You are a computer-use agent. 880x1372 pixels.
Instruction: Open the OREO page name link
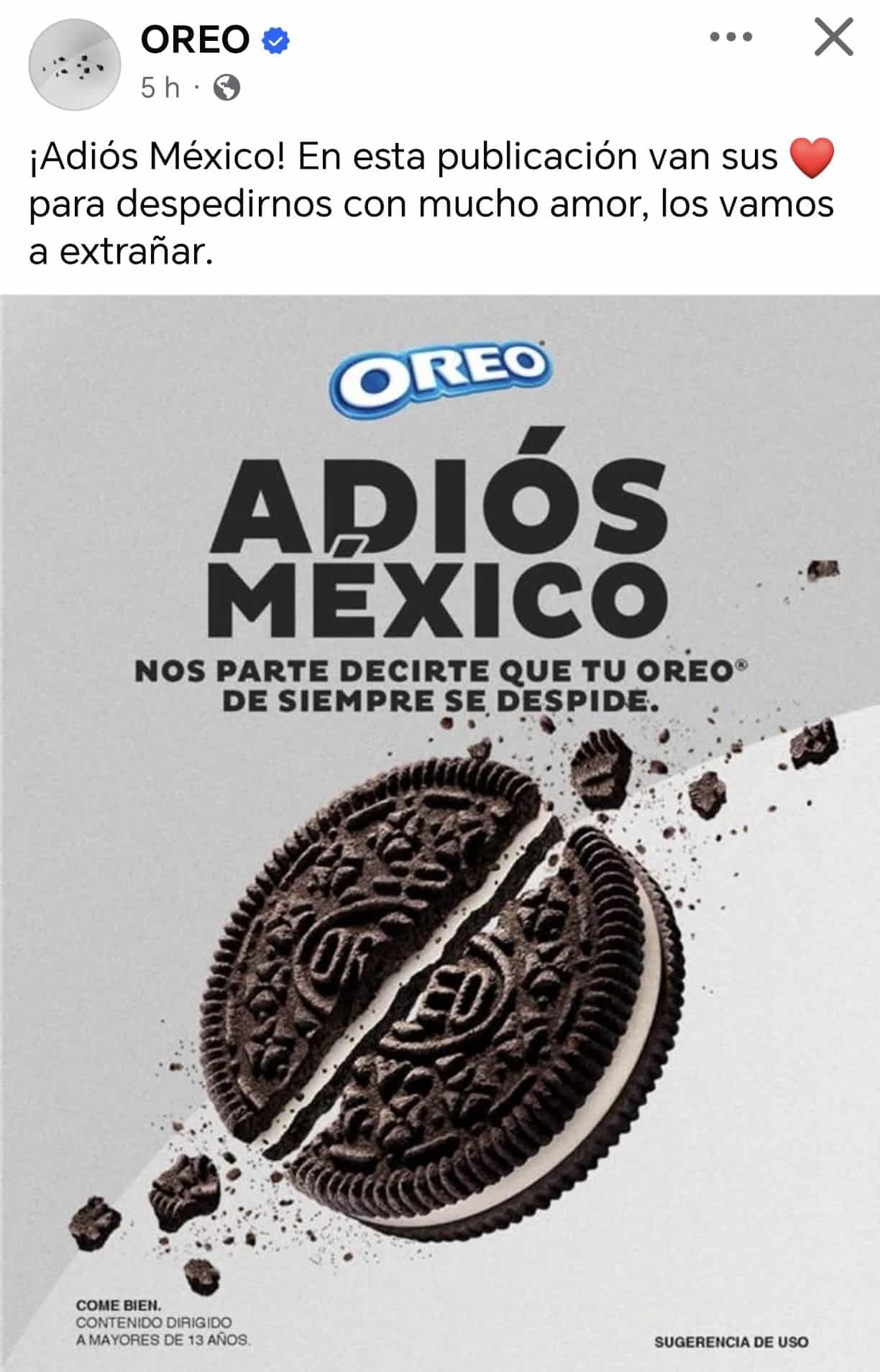(195, 40)
